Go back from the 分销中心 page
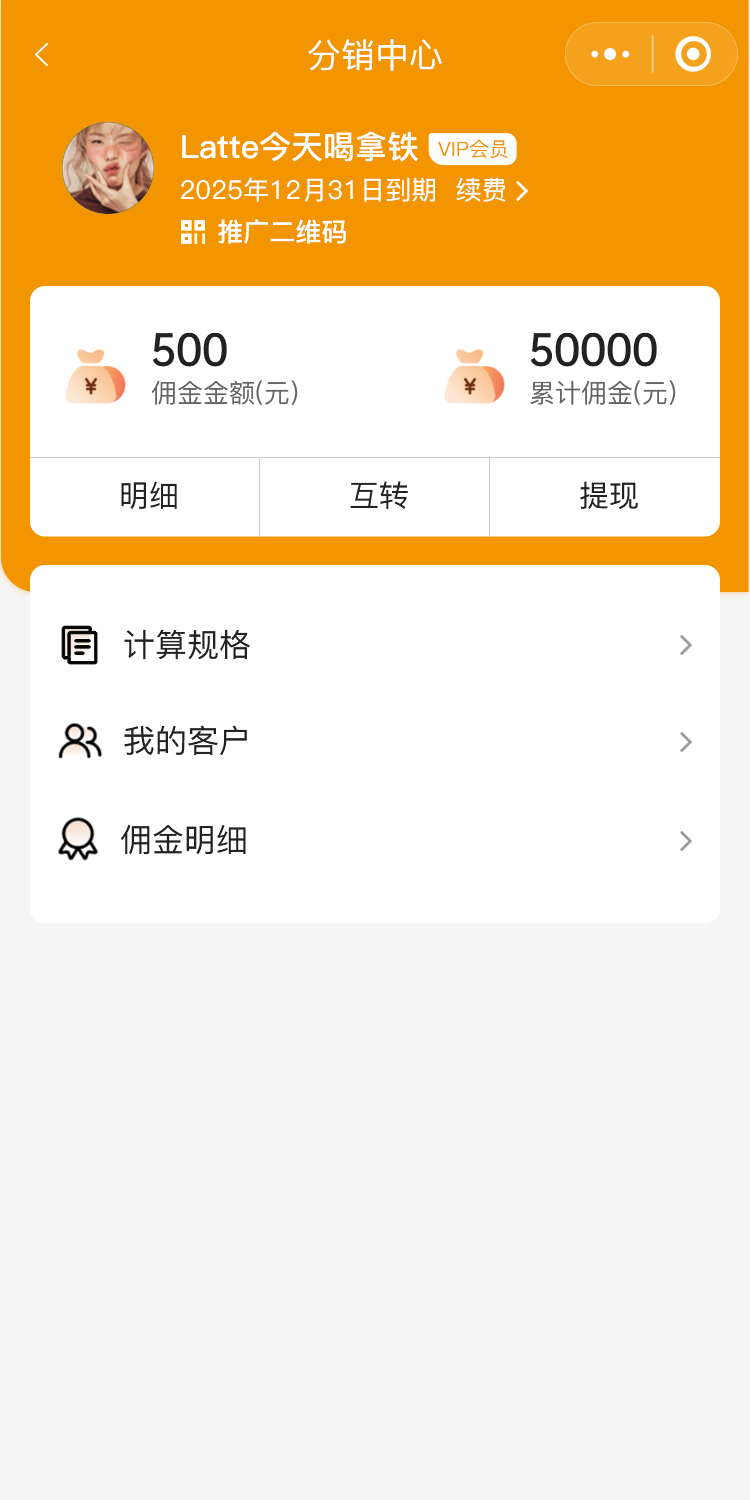Screen dimensions: 750x1500 (42, 55)
